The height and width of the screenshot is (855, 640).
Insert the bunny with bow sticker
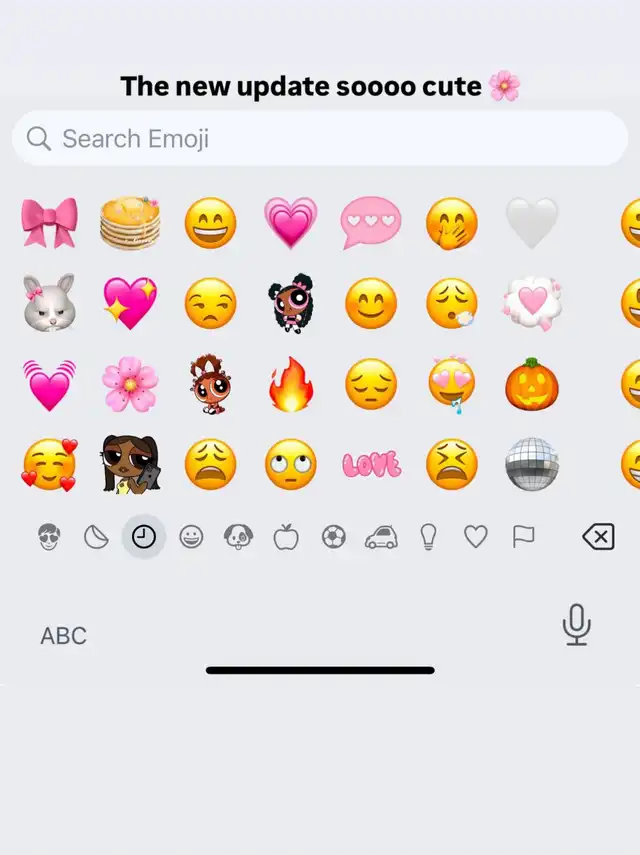(49, 303)
